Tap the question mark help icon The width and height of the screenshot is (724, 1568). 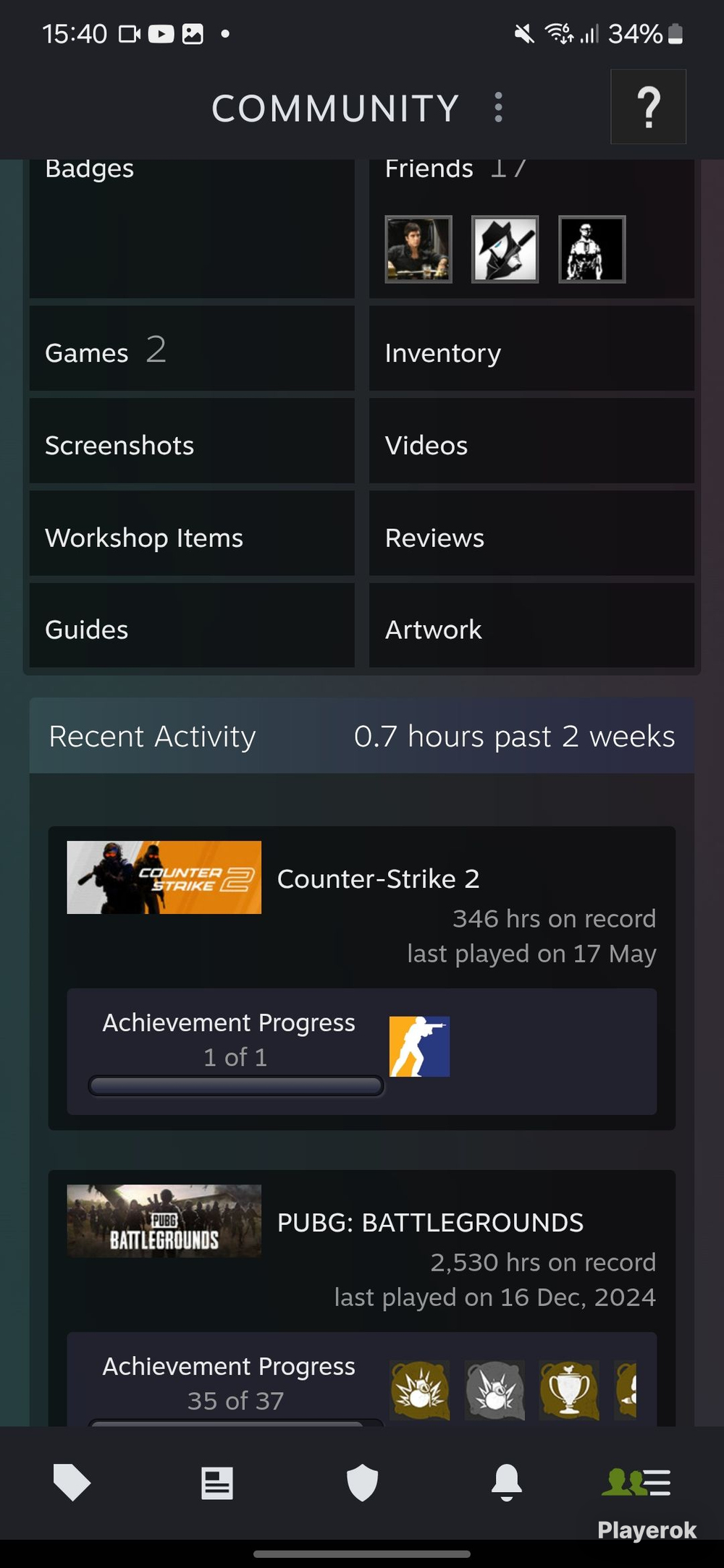click(x=648, y=107)
